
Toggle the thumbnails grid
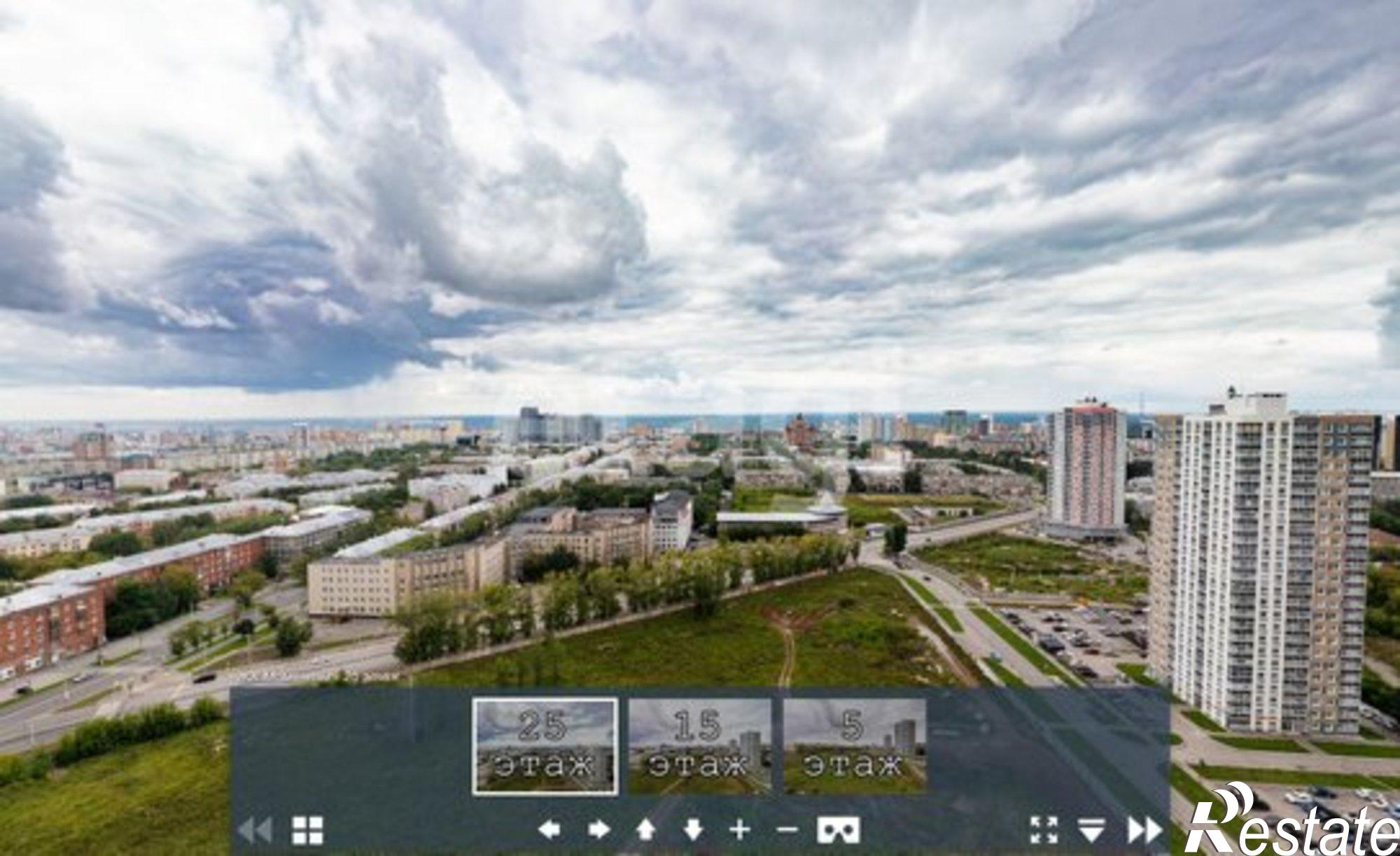coord(307,831)
